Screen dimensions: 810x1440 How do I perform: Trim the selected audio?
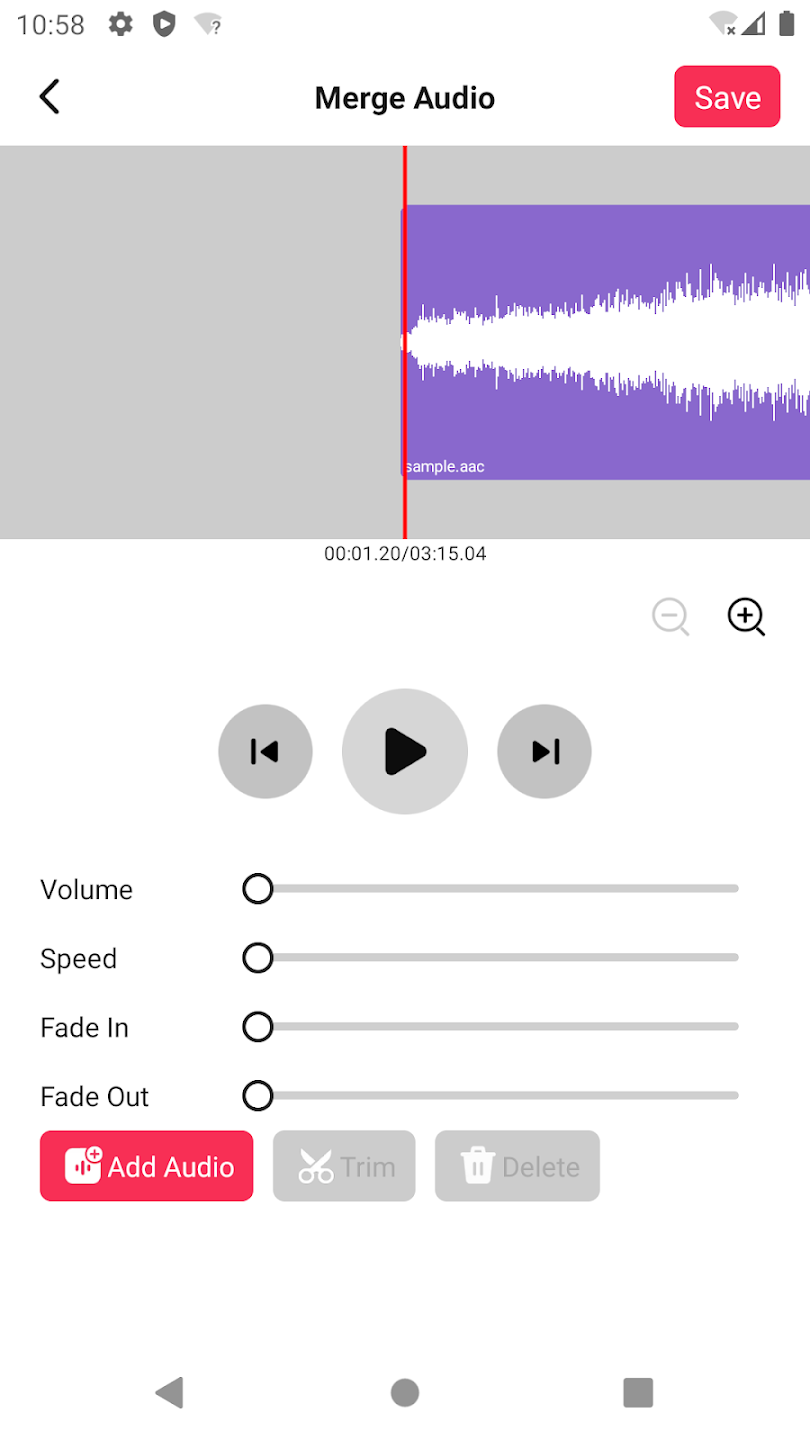pyautogui.click(x=344, y=1166)
